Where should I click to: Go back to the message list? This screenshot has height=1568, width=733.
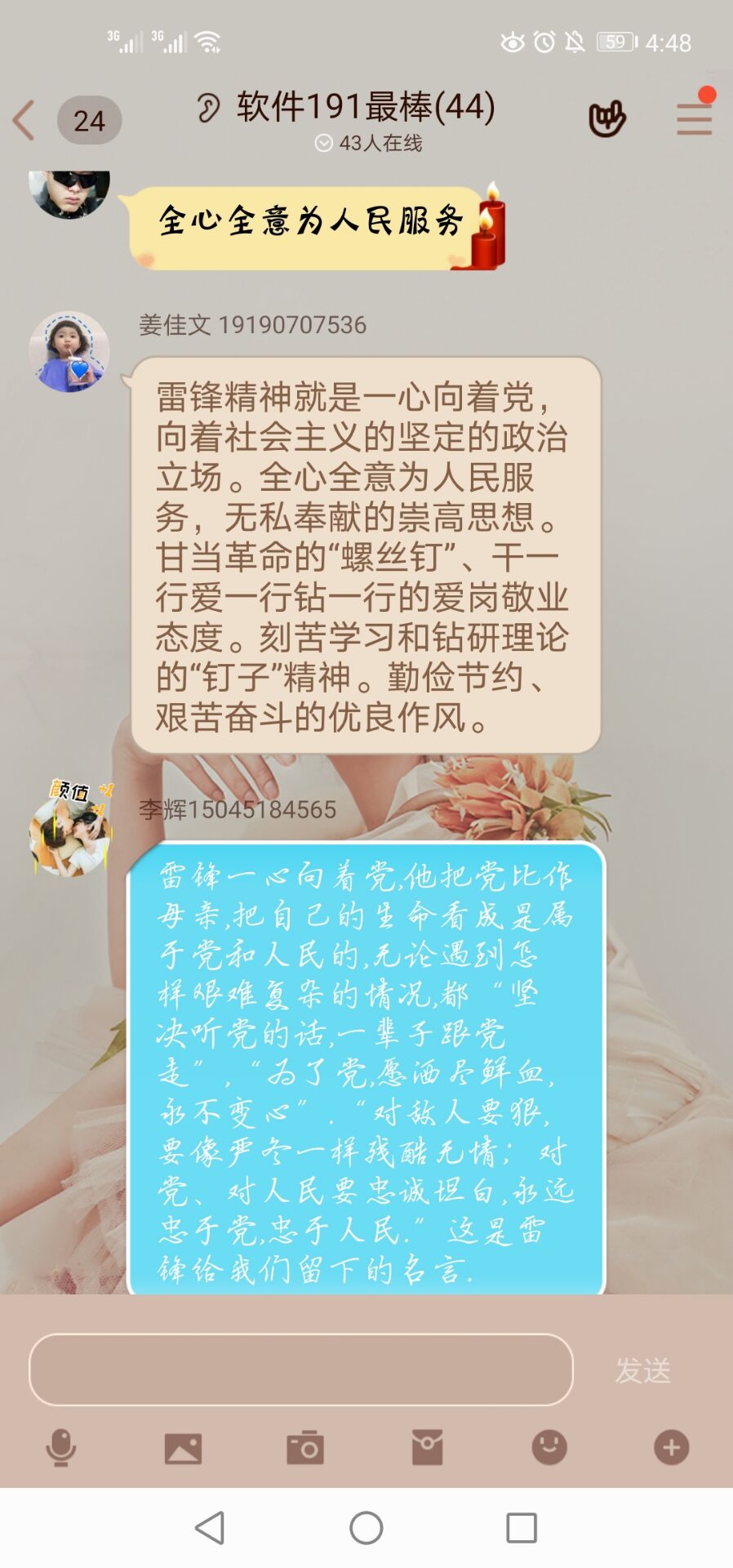point(26,121)
